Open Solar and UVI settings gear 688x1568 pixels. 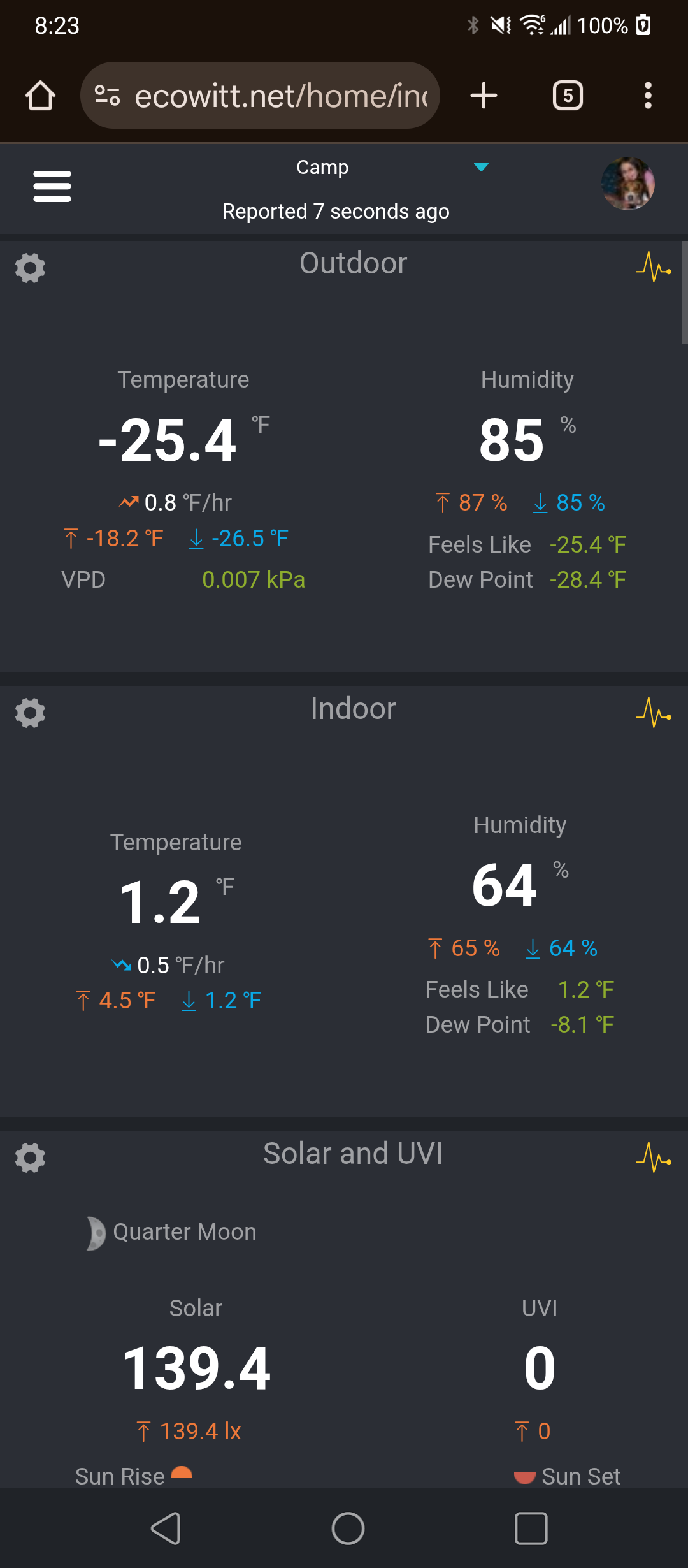click(x=30, y=1158)
